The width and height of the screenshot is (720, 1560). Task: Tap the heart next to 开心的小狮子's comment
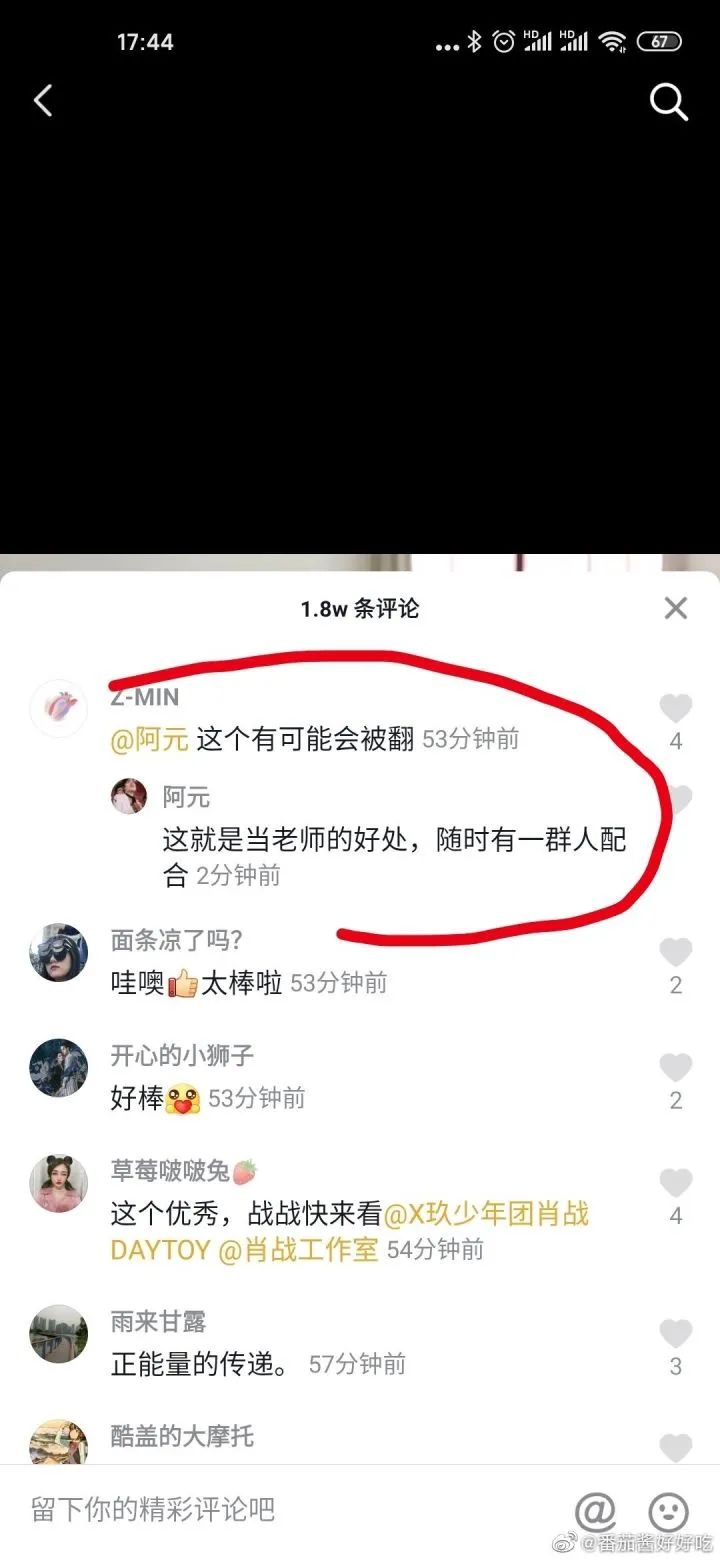coord(676,1067)
